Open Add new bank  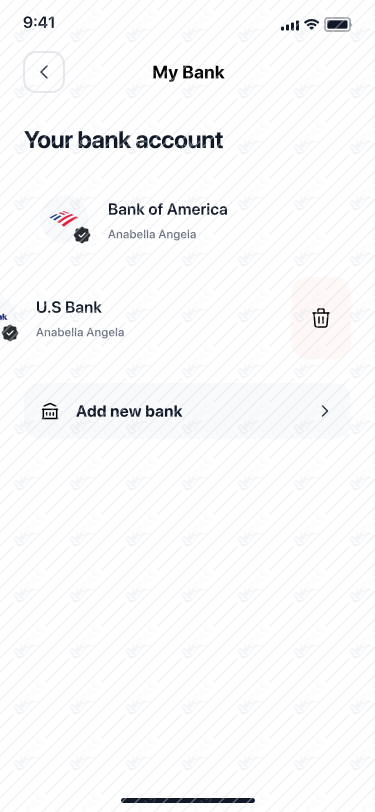(188, 412)
